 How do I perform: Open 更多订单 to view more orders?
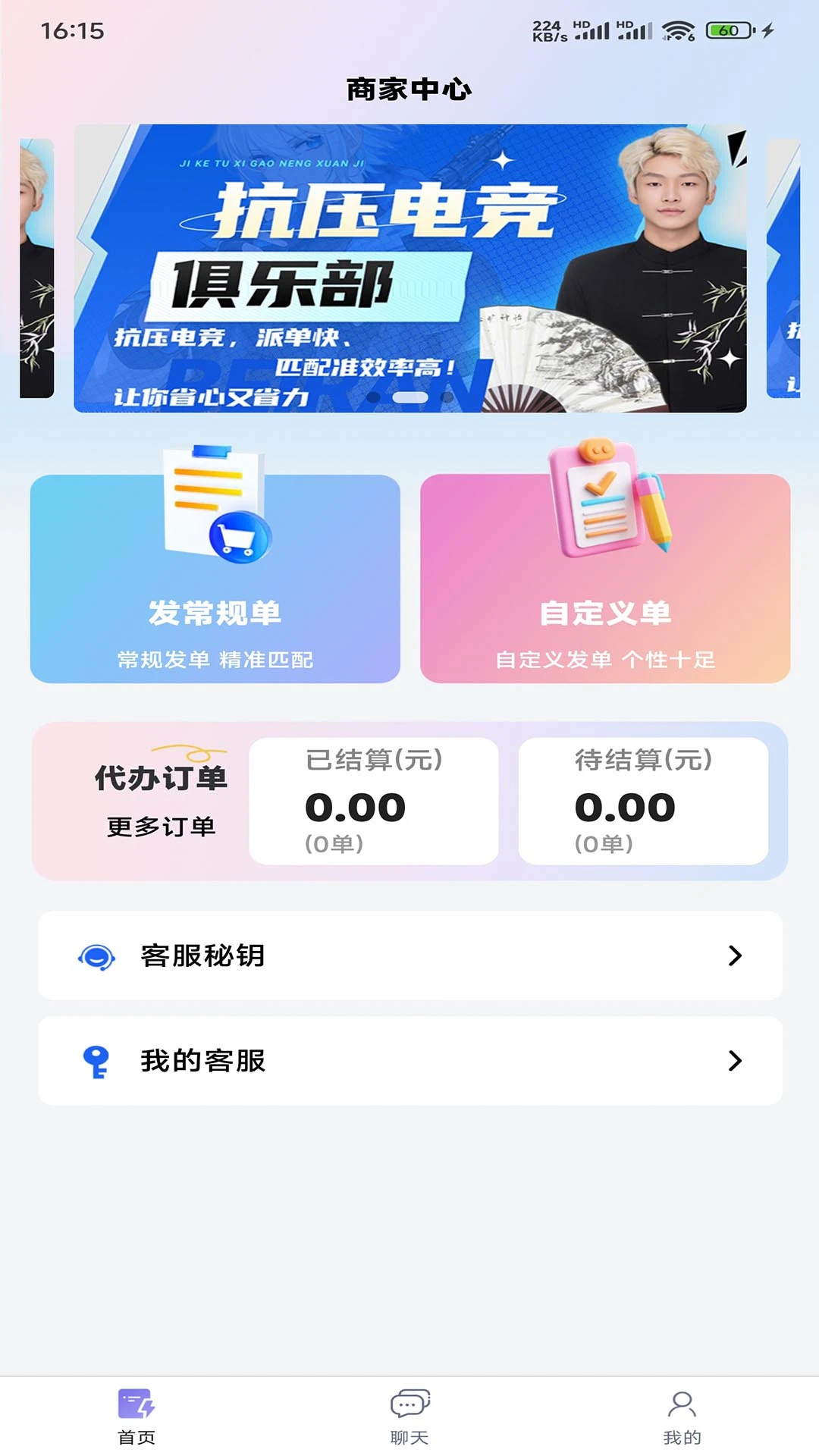click(162, 827)
